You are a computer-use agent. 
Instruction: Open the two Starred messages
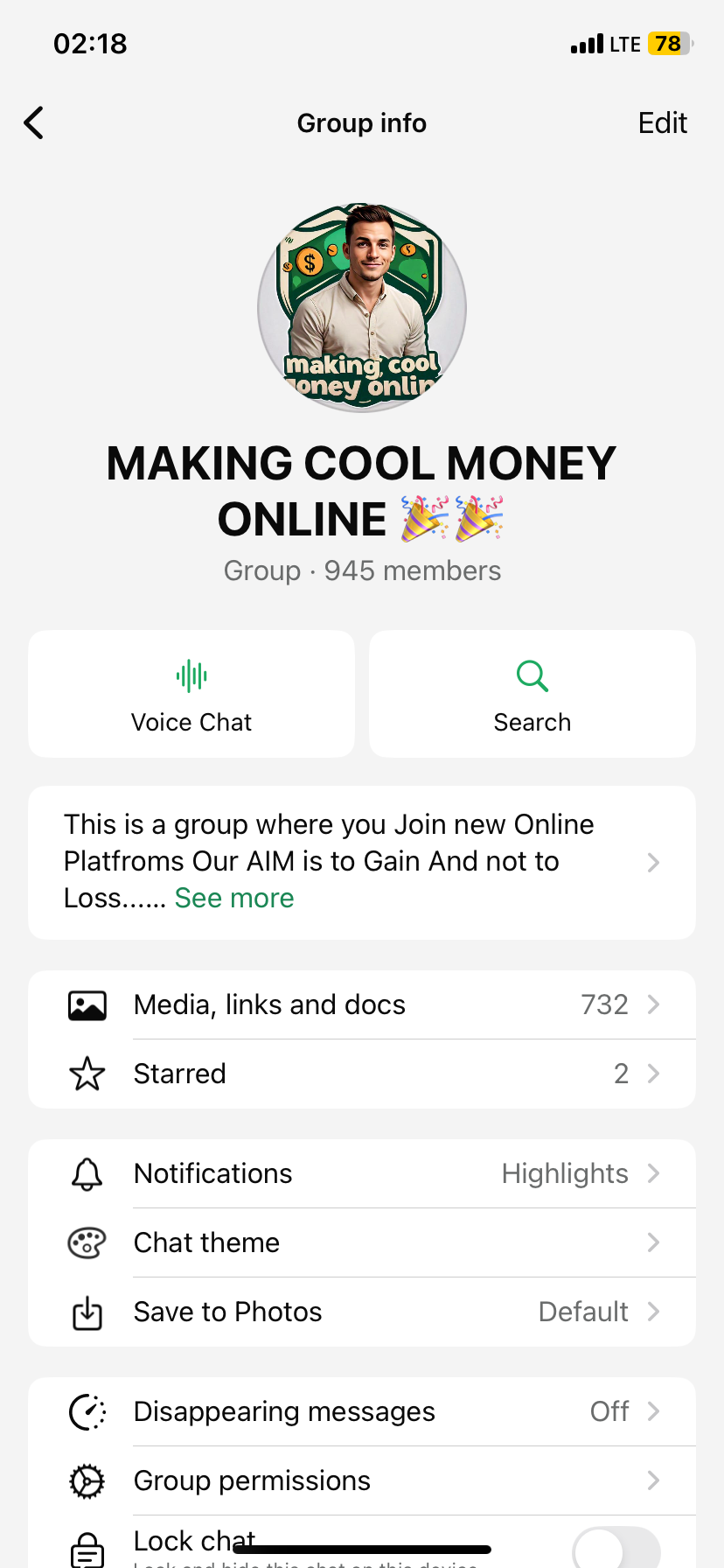[x=362, y=1074]
